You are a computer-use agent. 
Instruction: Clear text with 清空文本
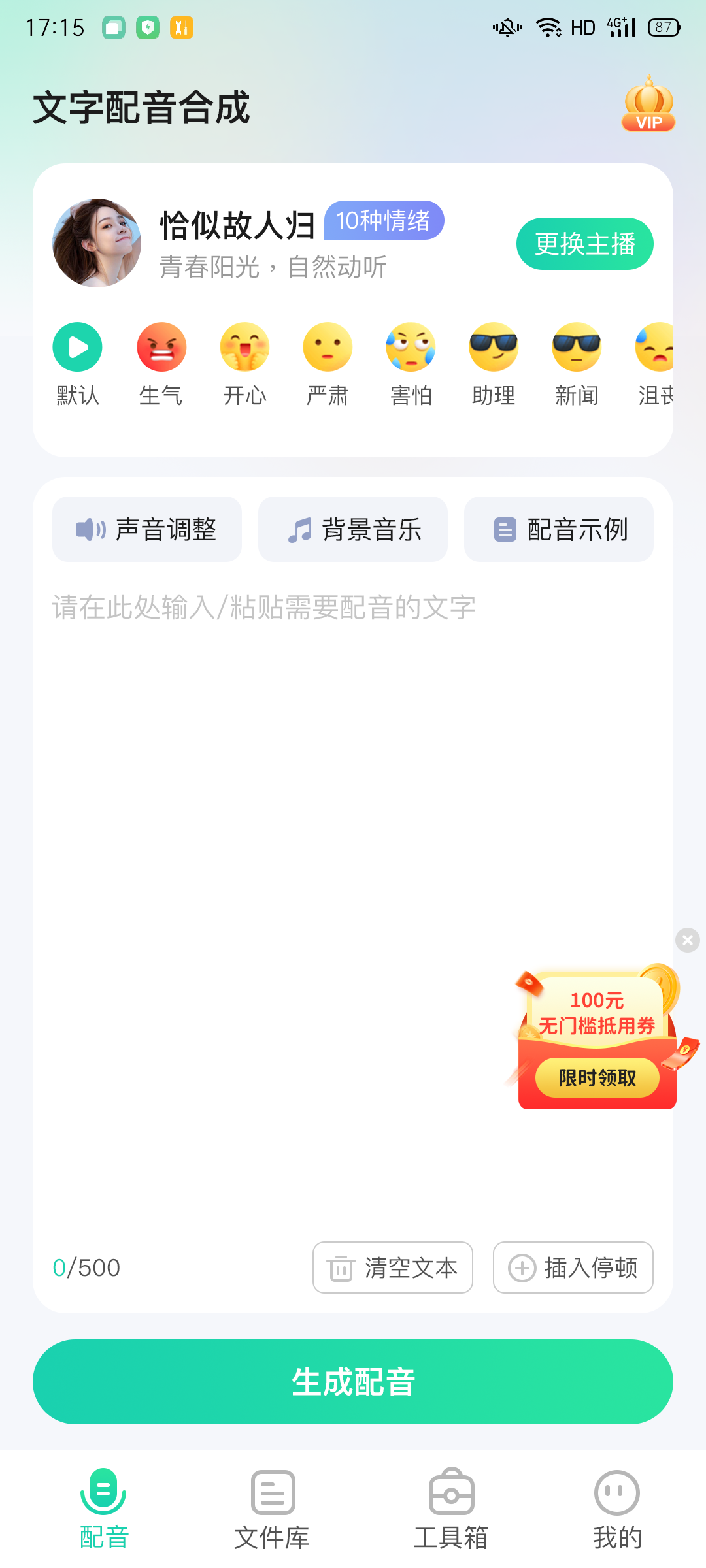(x=393, y=1267)
